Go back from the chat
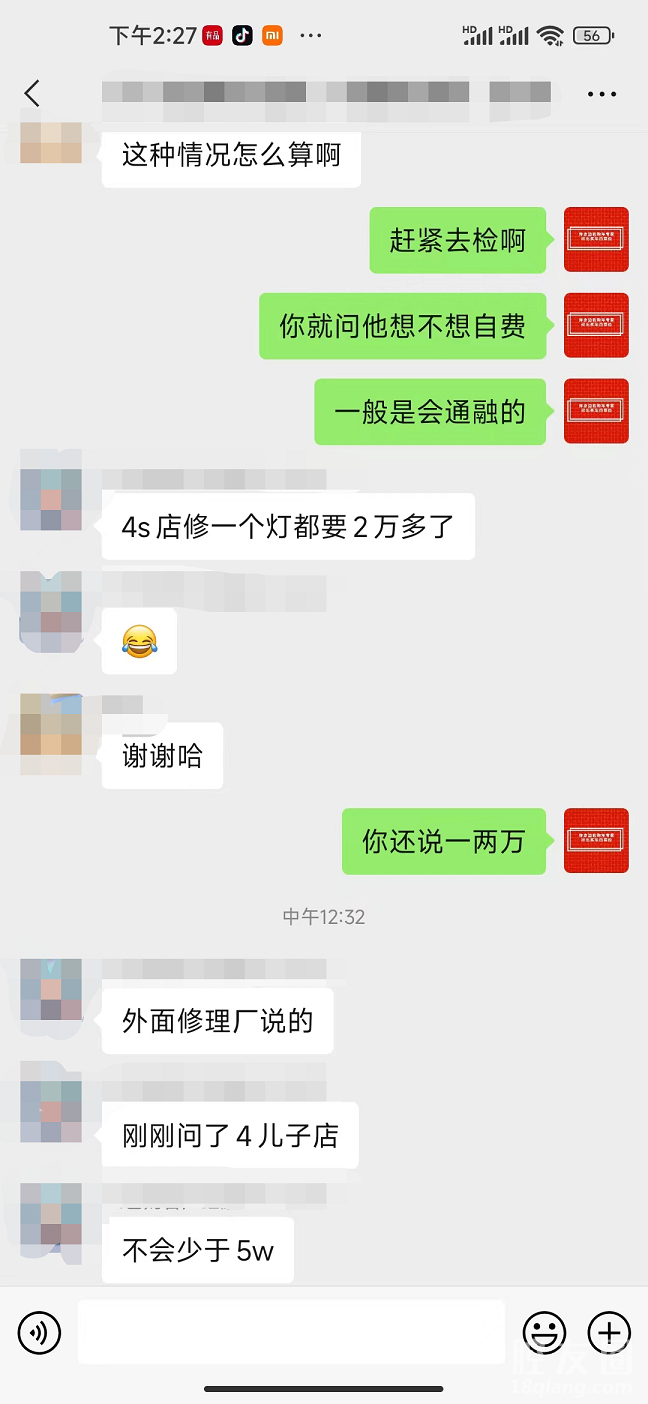 click(32, 94)
